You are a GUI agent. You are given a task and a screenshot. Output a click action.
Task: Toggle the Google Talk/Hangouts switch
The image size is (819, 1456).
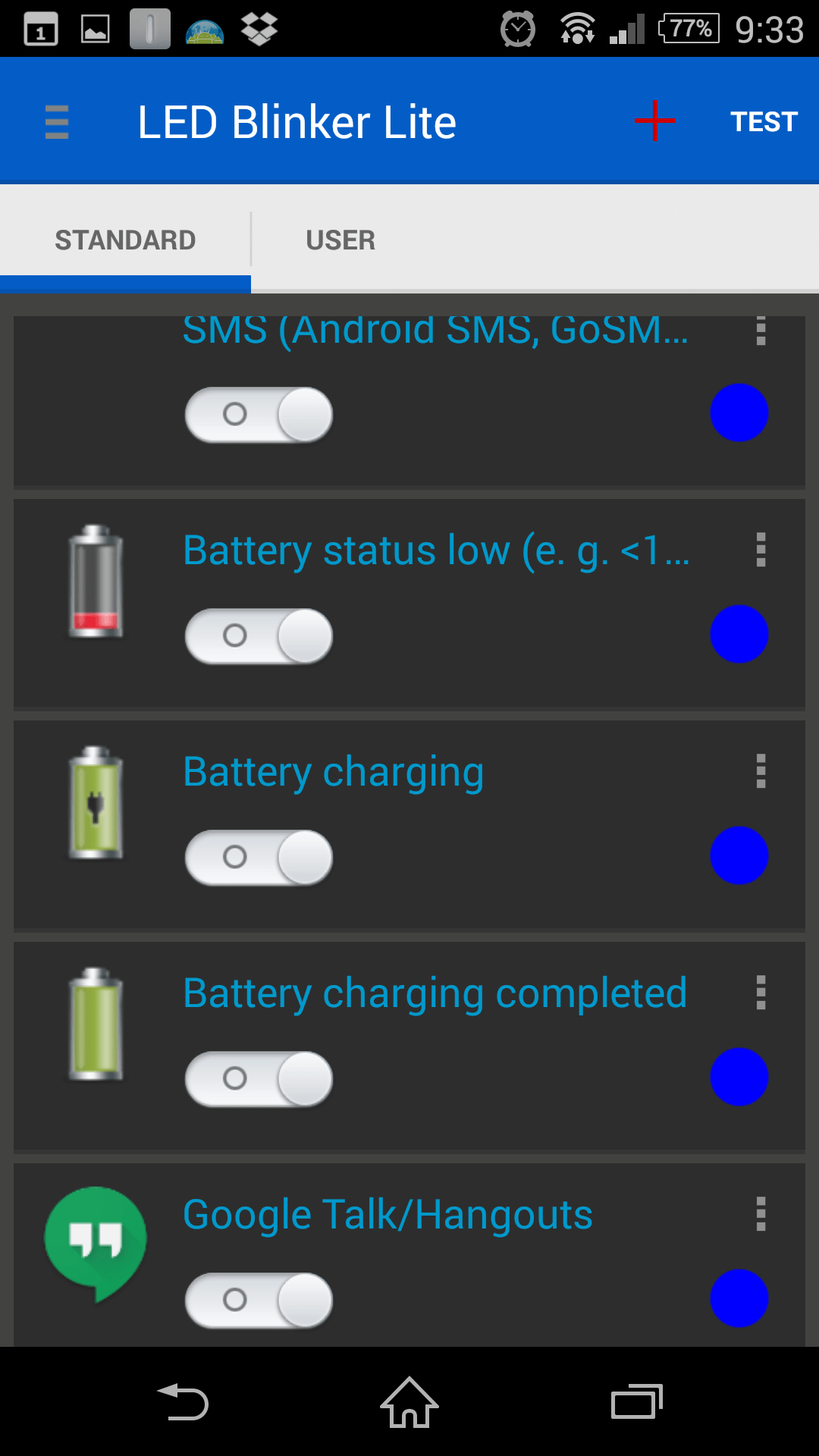pos(259,1301)
